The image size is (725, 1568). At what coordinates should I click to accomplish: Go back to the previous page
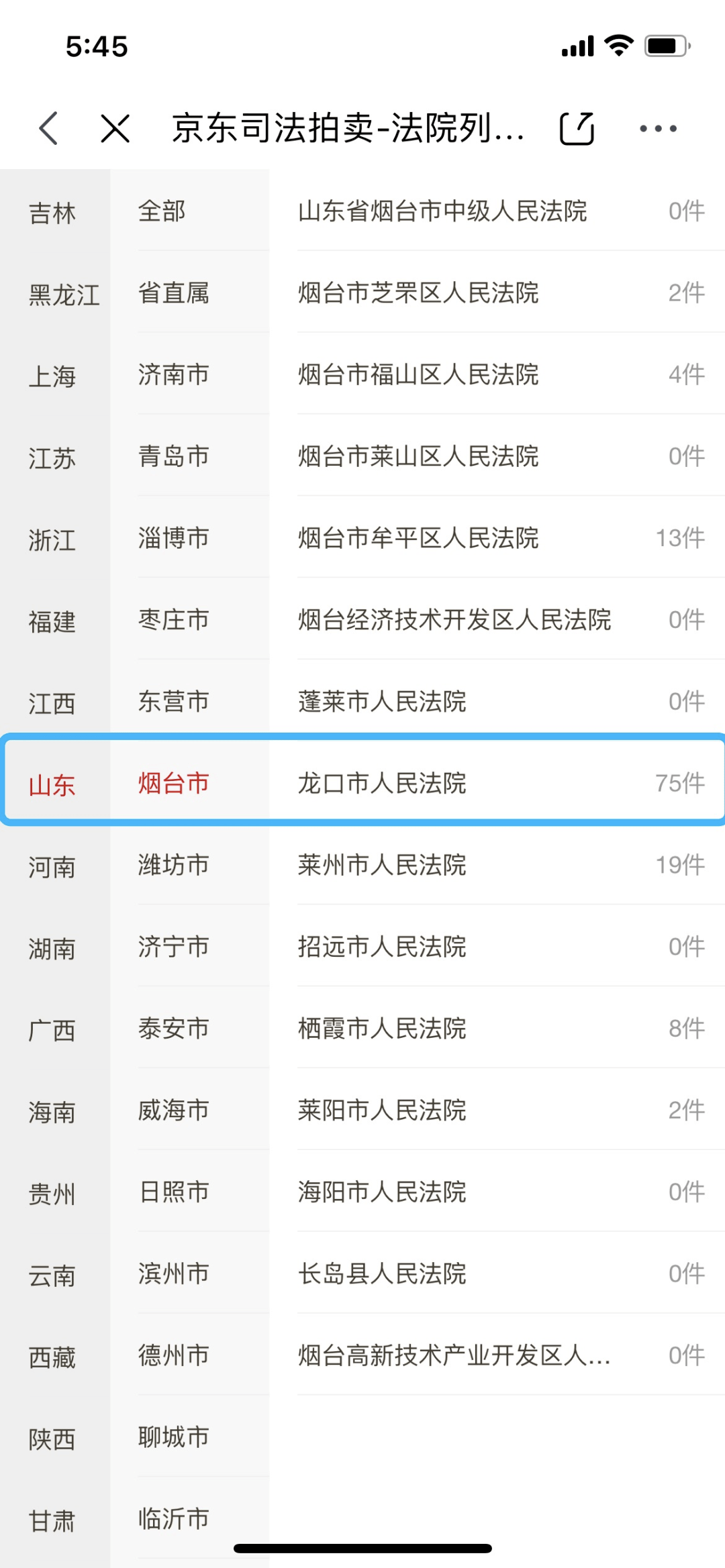click(x=48, y=127)
